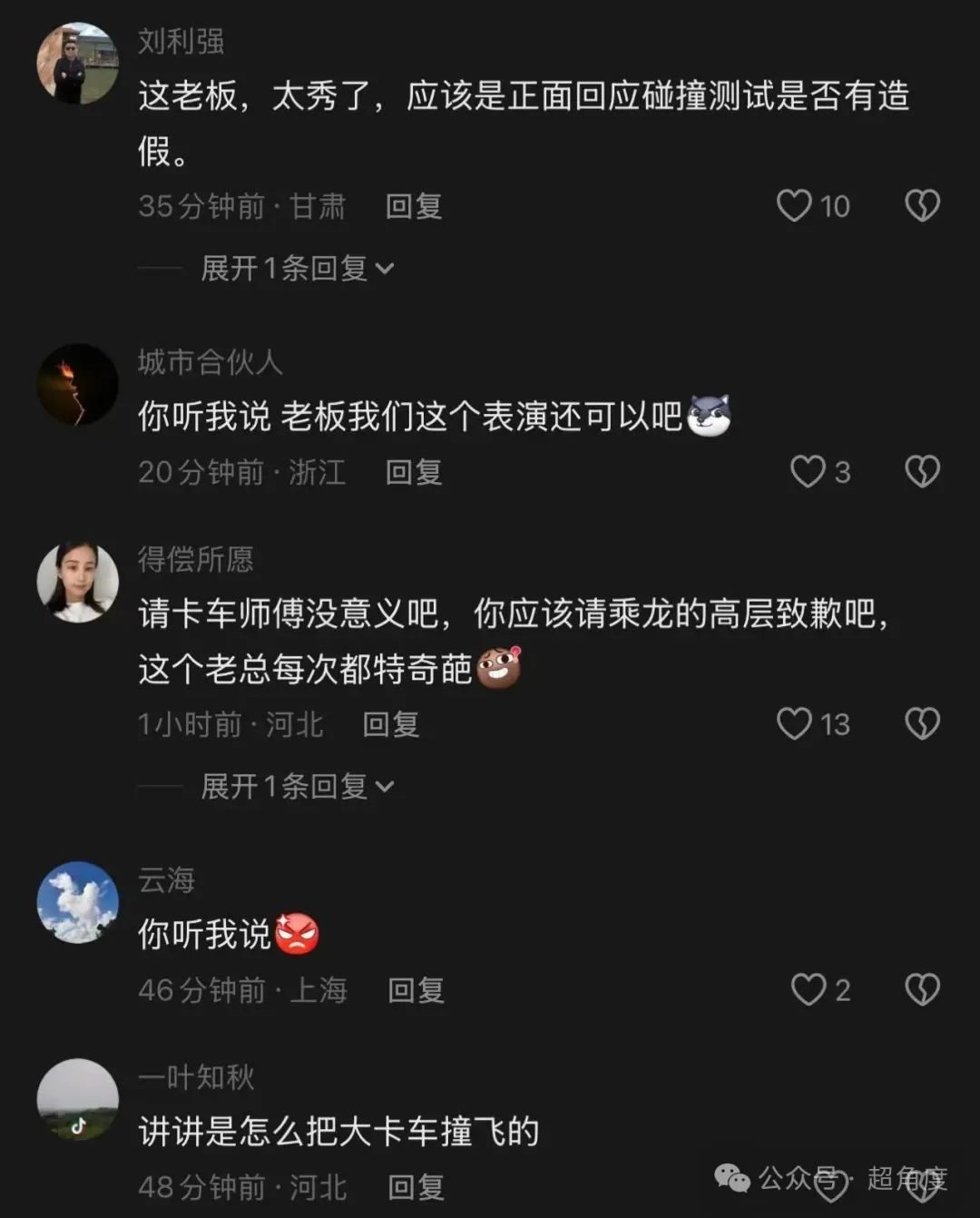Reply to 刘利强's comment

[x=414, y=207]
